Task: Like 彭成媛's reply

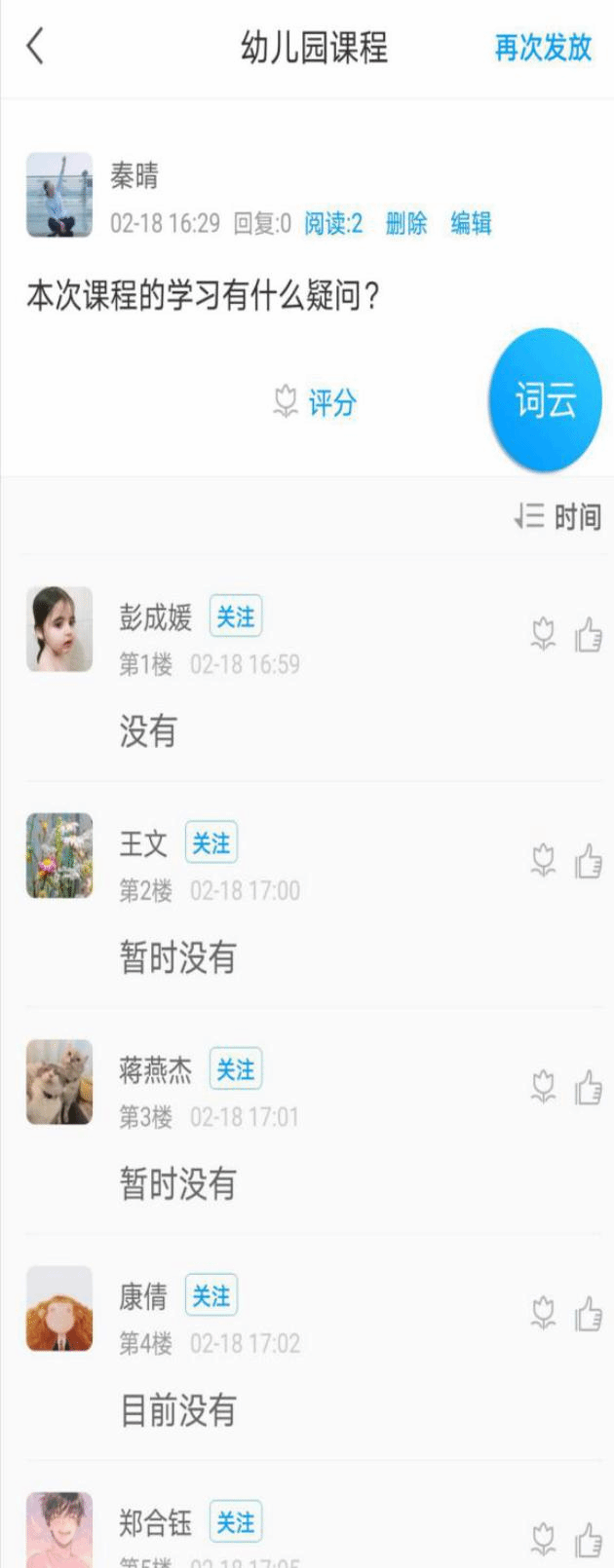Action: (x=589, y=635)
